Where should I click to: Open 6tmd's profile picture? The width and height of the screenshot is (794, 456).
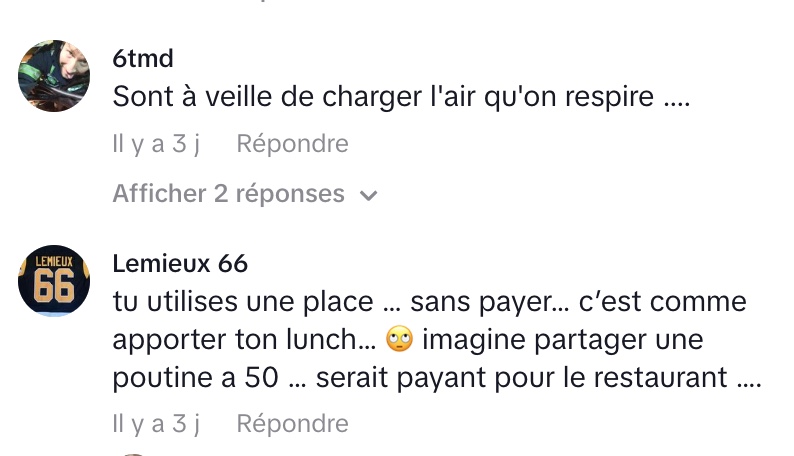click(x=54, y=76)
